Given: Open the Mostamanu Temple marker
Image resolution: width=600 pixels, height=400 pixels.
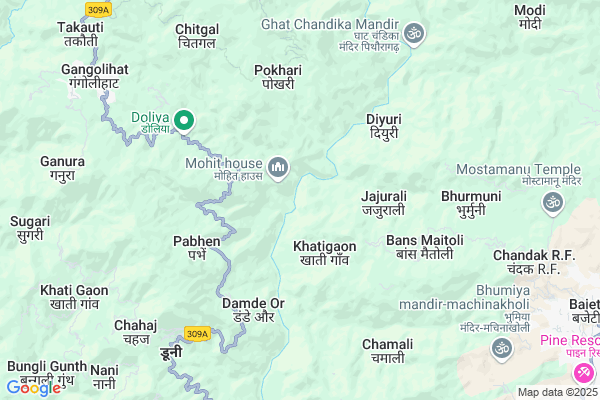Looking at the screenshot, I should pos(552,202).
